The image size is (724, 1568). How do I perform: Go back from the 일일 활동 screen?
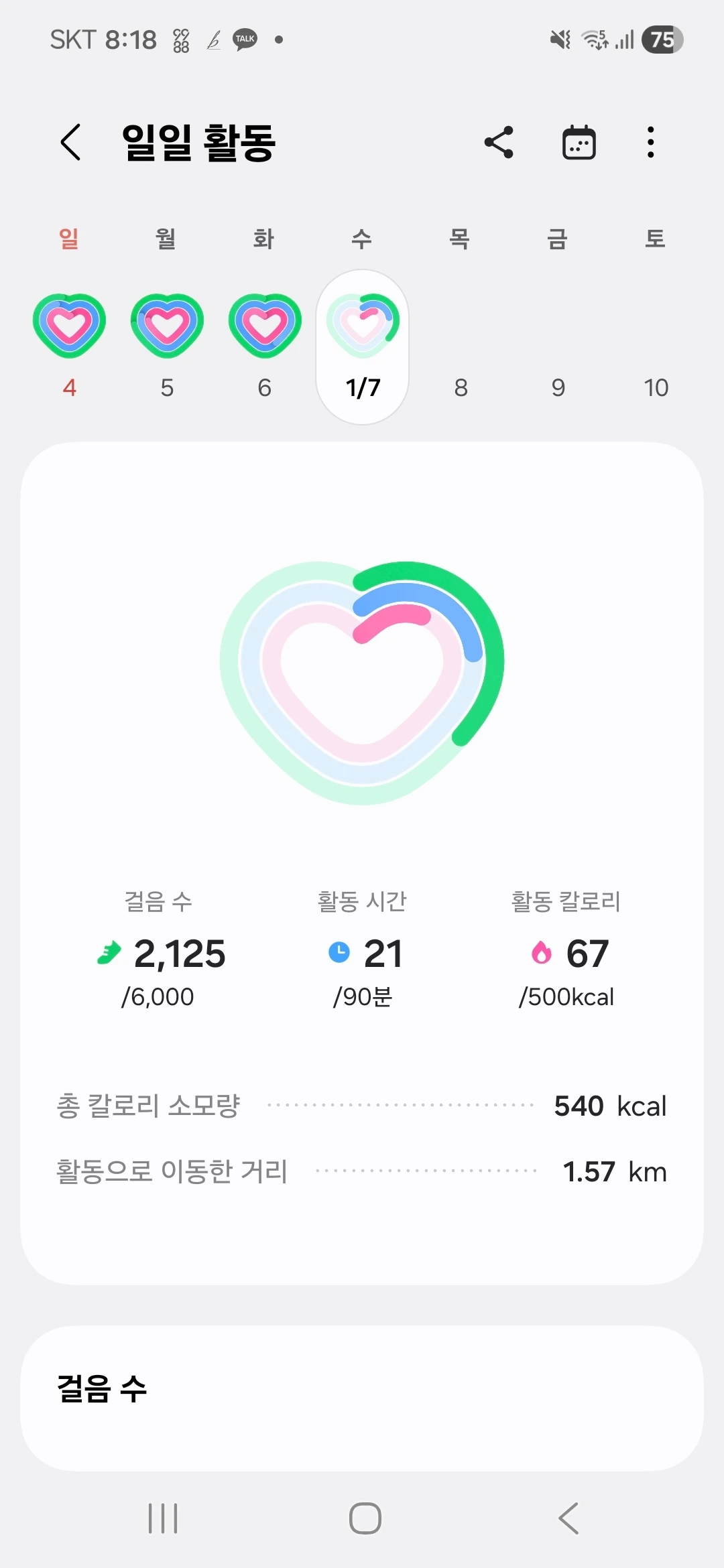coord(71,142)
